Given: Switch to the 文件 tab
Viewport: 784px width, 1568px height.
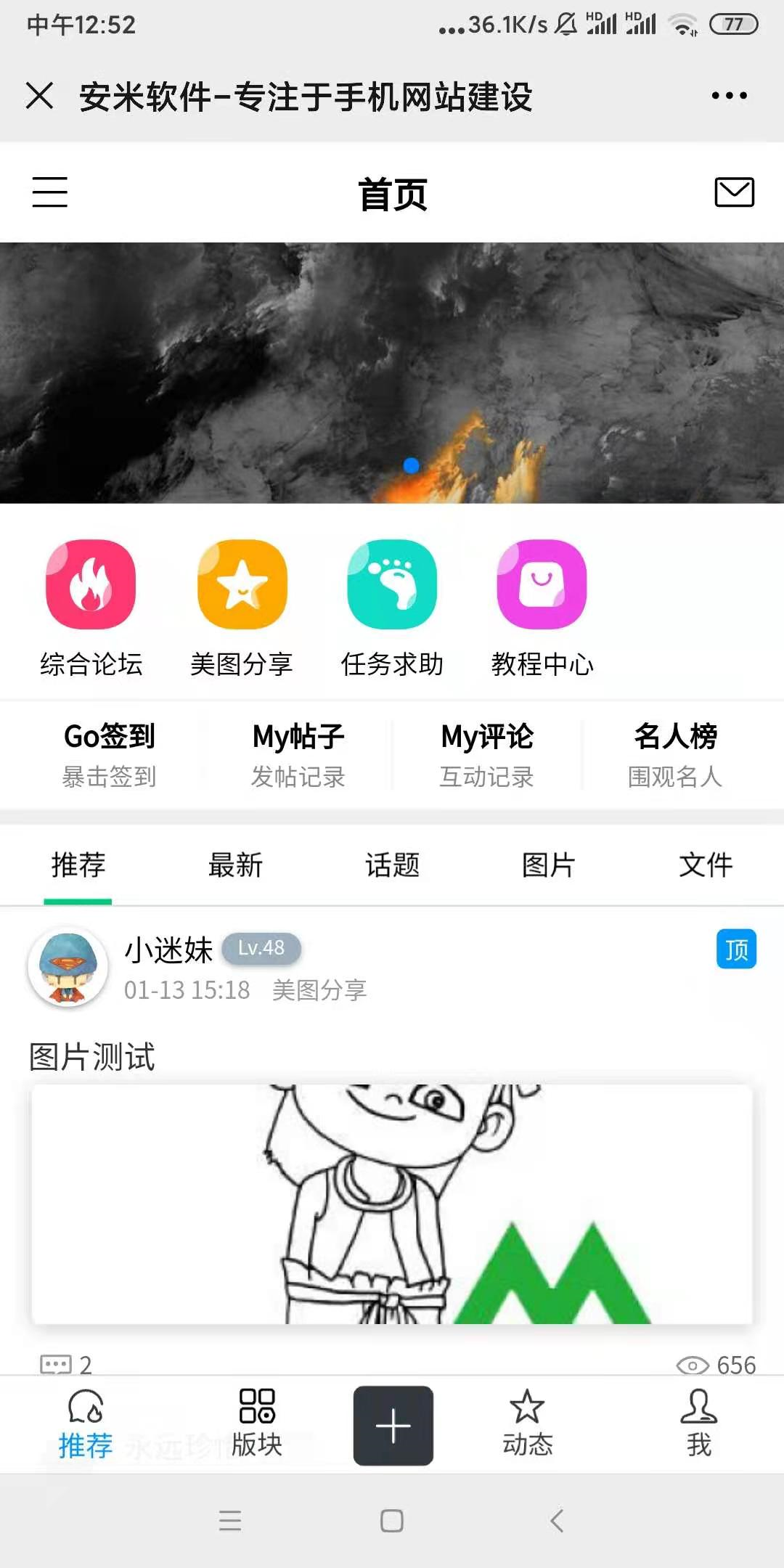Looking at the screenshot, I should (x=706, y=865).
